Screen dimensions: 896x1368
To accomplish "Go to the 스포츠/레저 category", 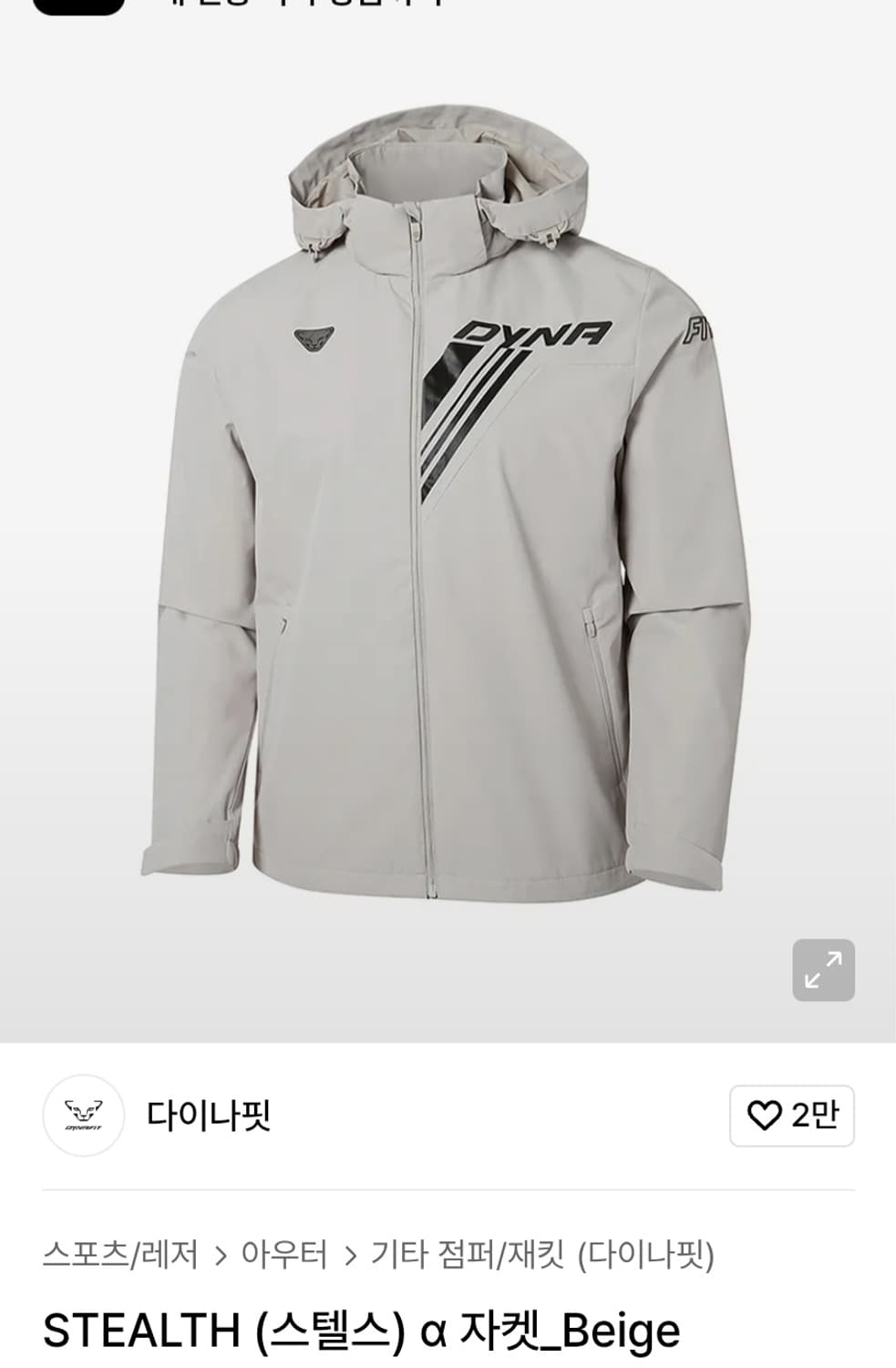I will tap(120, 1255).
